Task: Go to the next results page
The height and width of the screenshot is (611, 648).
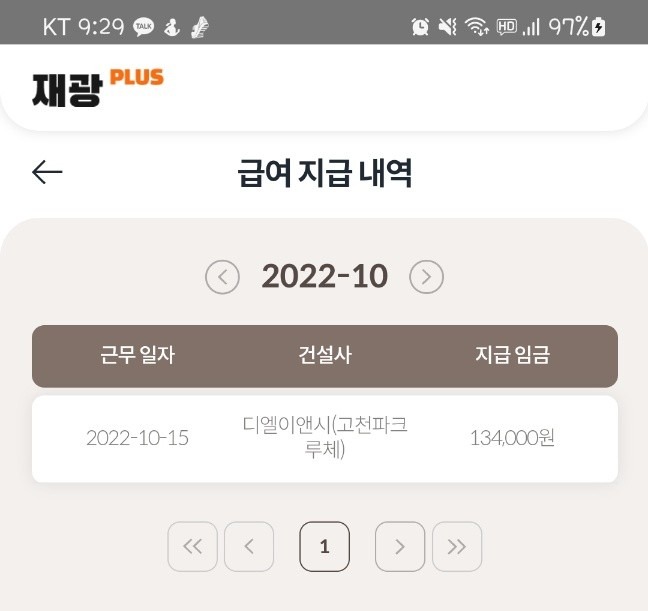Action: (x=400, y=546)
